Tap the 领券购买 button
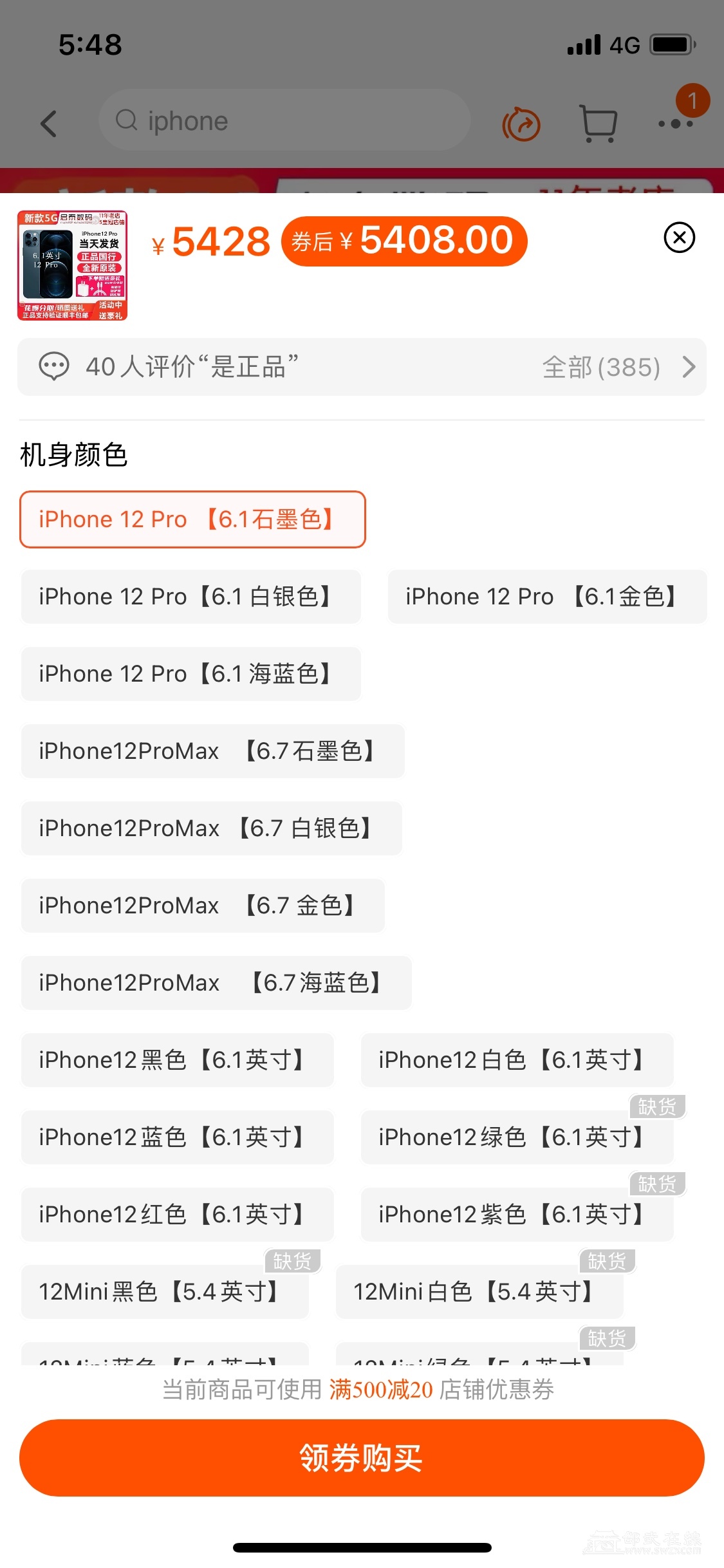This screenshot has width=724, height=1568. 362,1458
